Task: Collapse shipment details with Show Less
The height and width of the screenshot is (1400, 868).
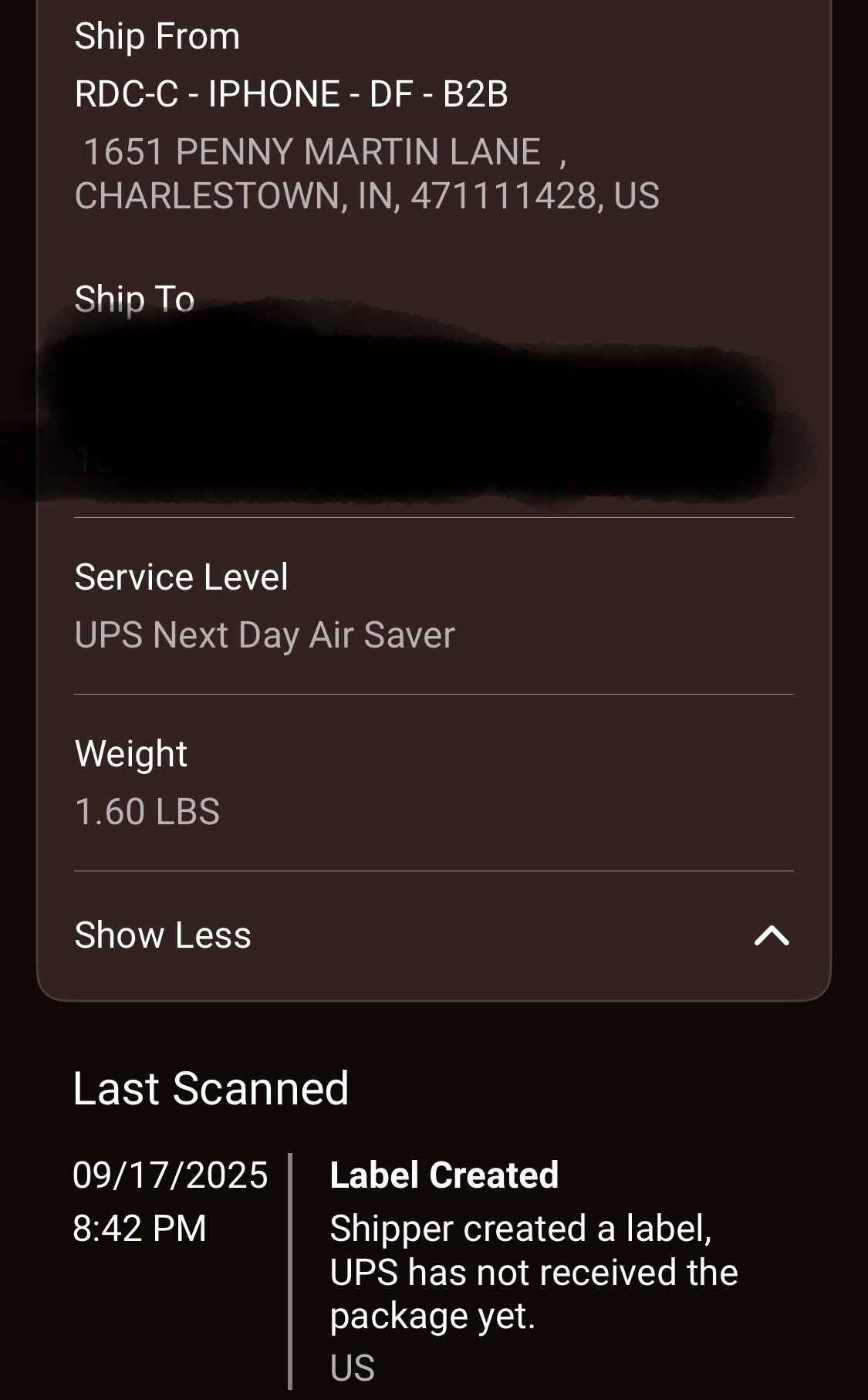Action: (x=432, y=935)
